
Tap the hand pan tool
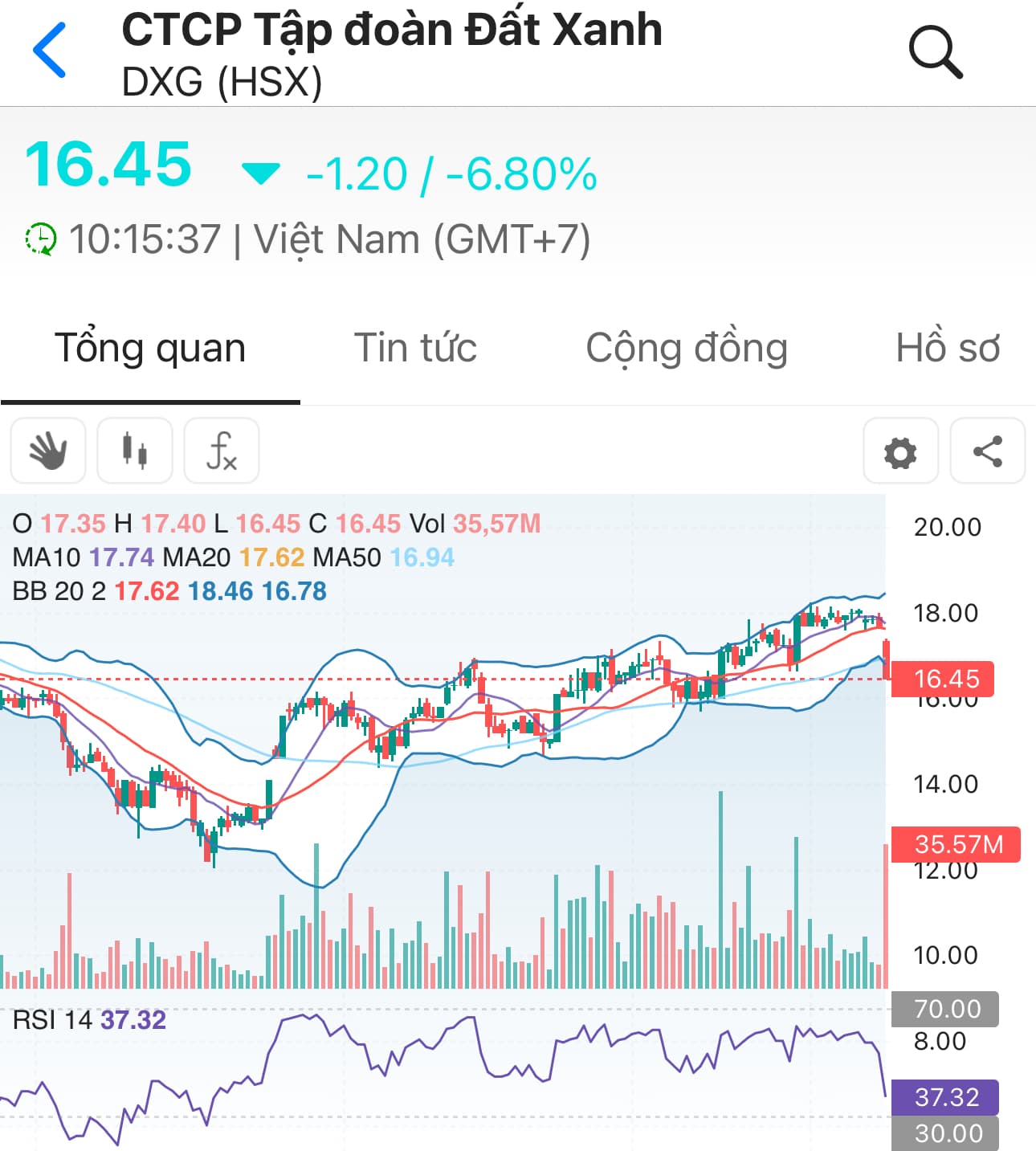coord(48,451)
